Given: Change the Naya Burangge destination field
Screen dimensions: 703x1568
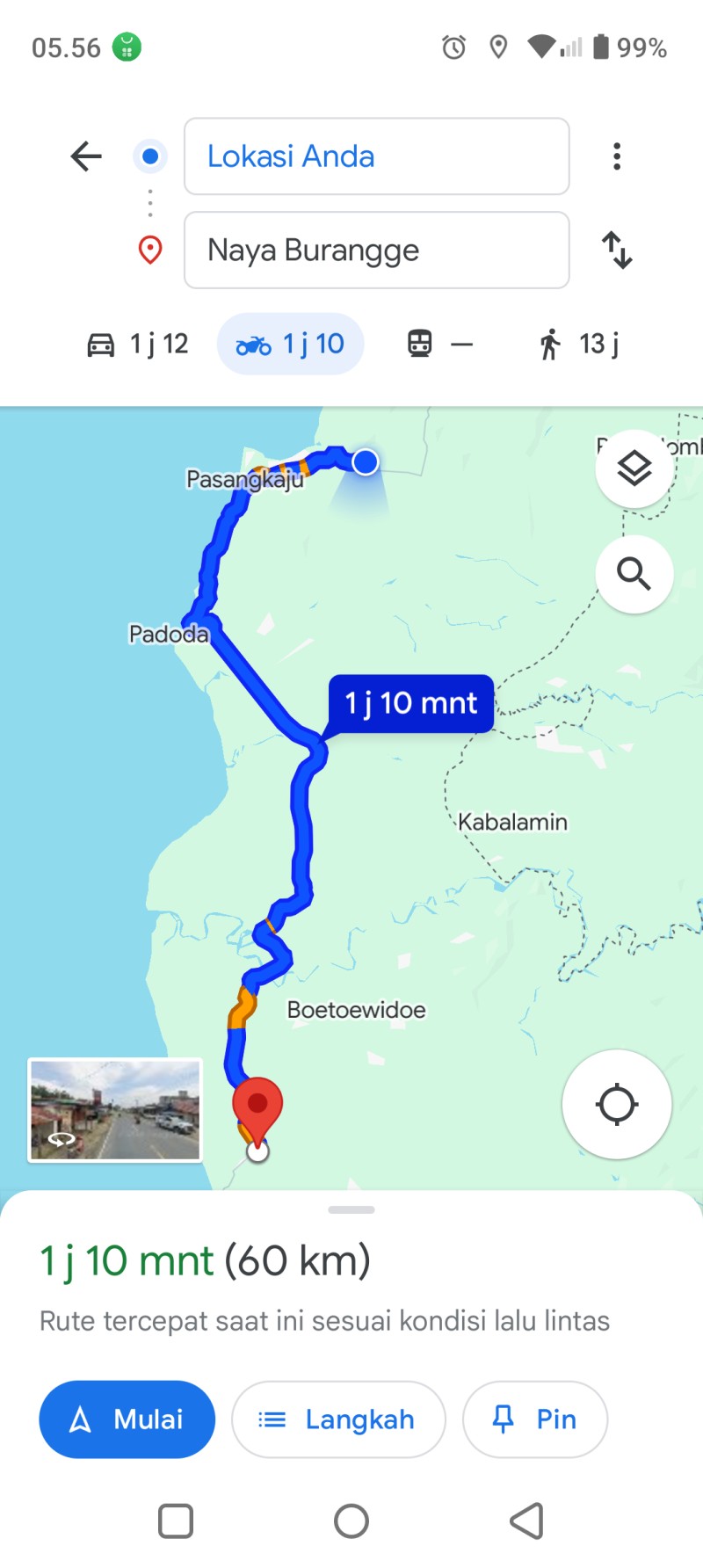Looking at the screenshot, I should point(377,250).
